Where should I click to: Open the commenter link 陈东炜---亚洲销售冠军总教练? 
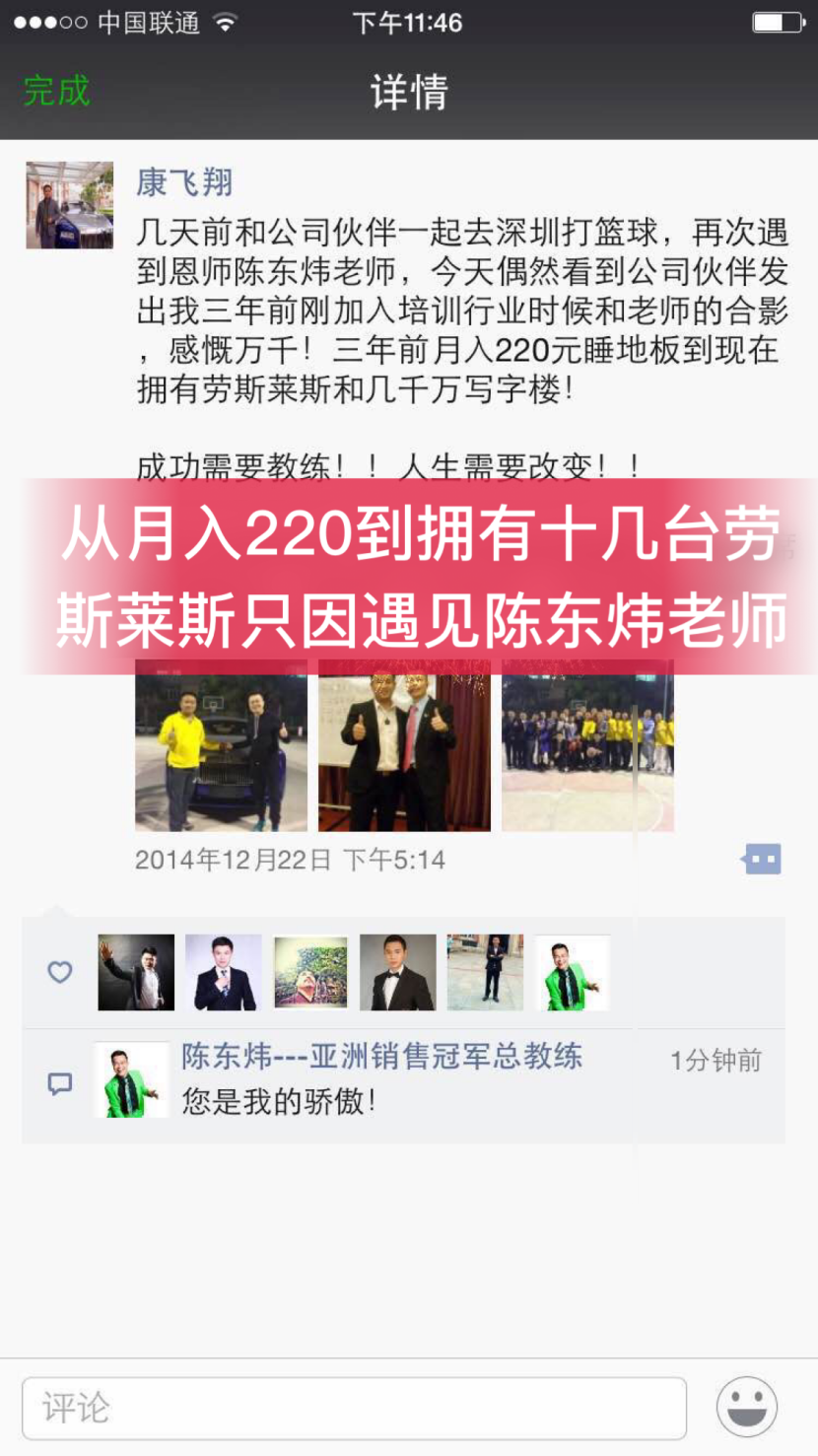(381, 1057)
